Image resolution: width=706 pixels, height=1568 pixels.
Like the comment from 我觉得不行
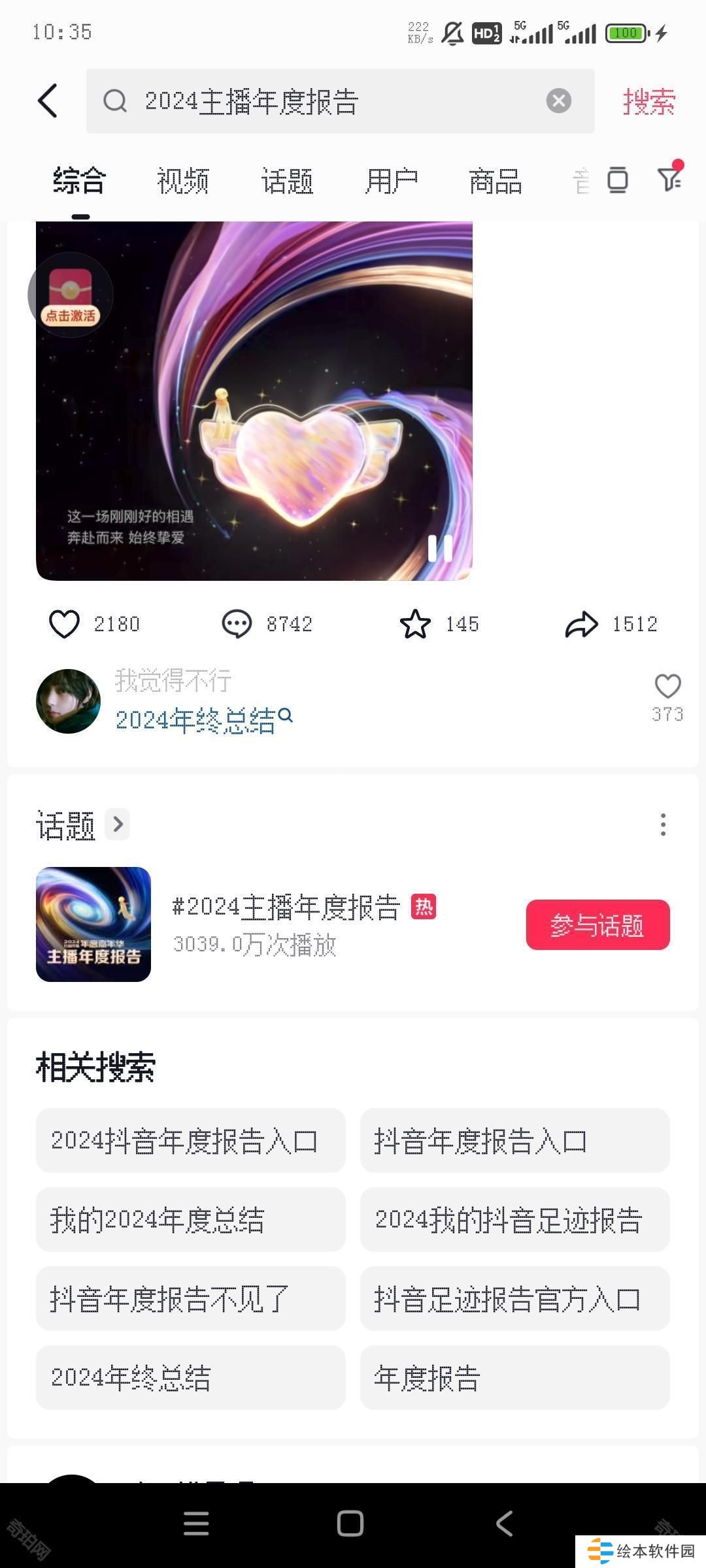[667, 687]
